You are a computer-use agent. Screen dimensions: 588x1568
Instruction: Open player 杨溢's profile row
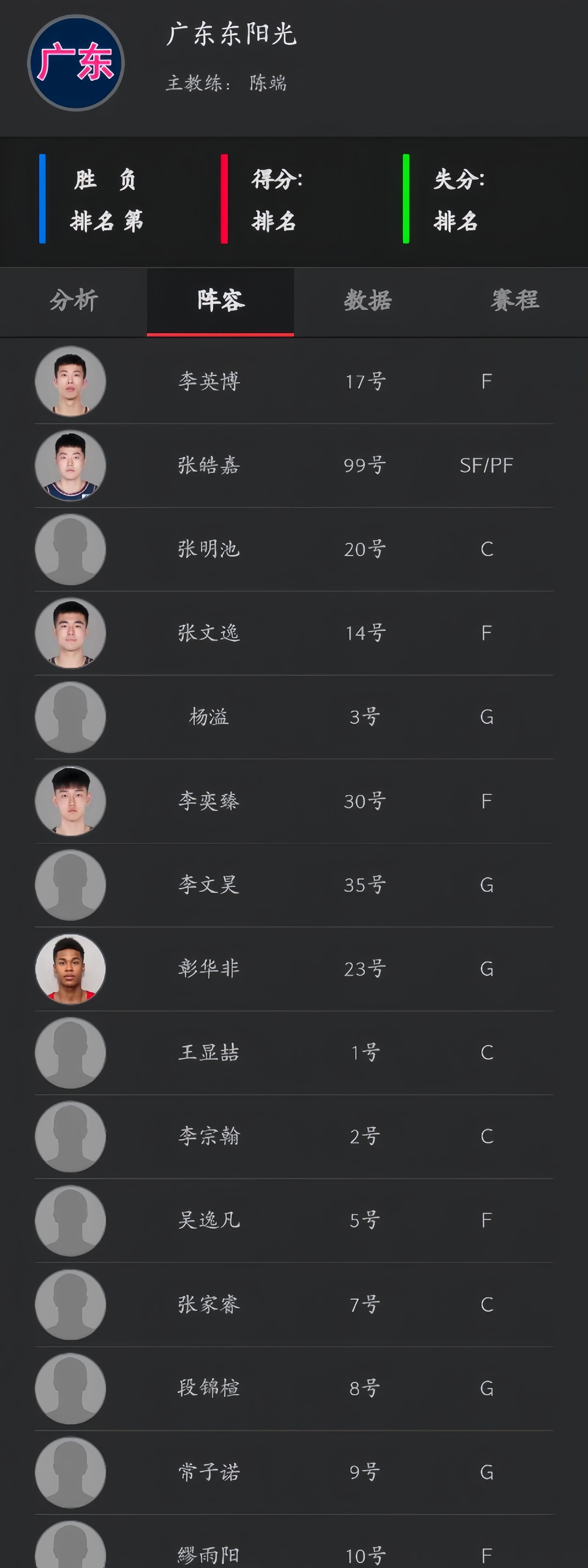pyautogui.click(x=294, y=717)
